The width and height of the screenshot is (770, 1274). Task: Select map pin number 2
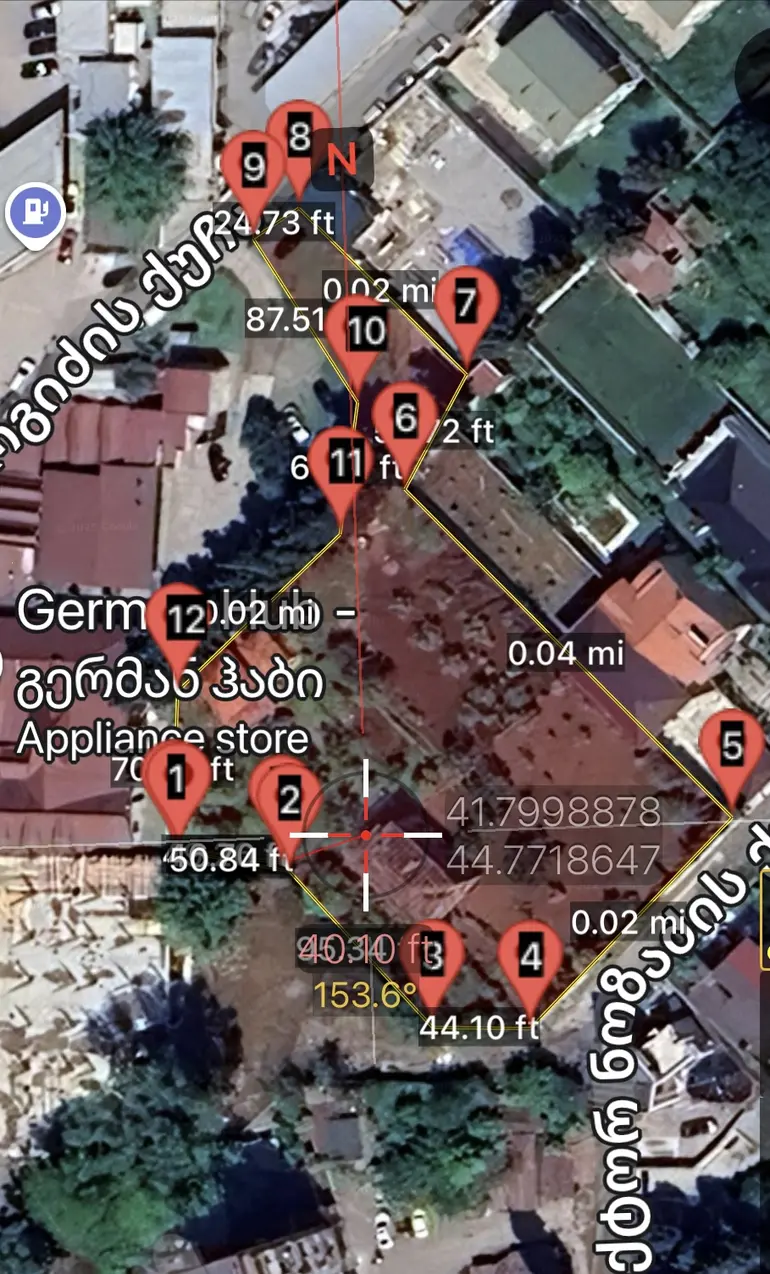[x=289, y=799]
